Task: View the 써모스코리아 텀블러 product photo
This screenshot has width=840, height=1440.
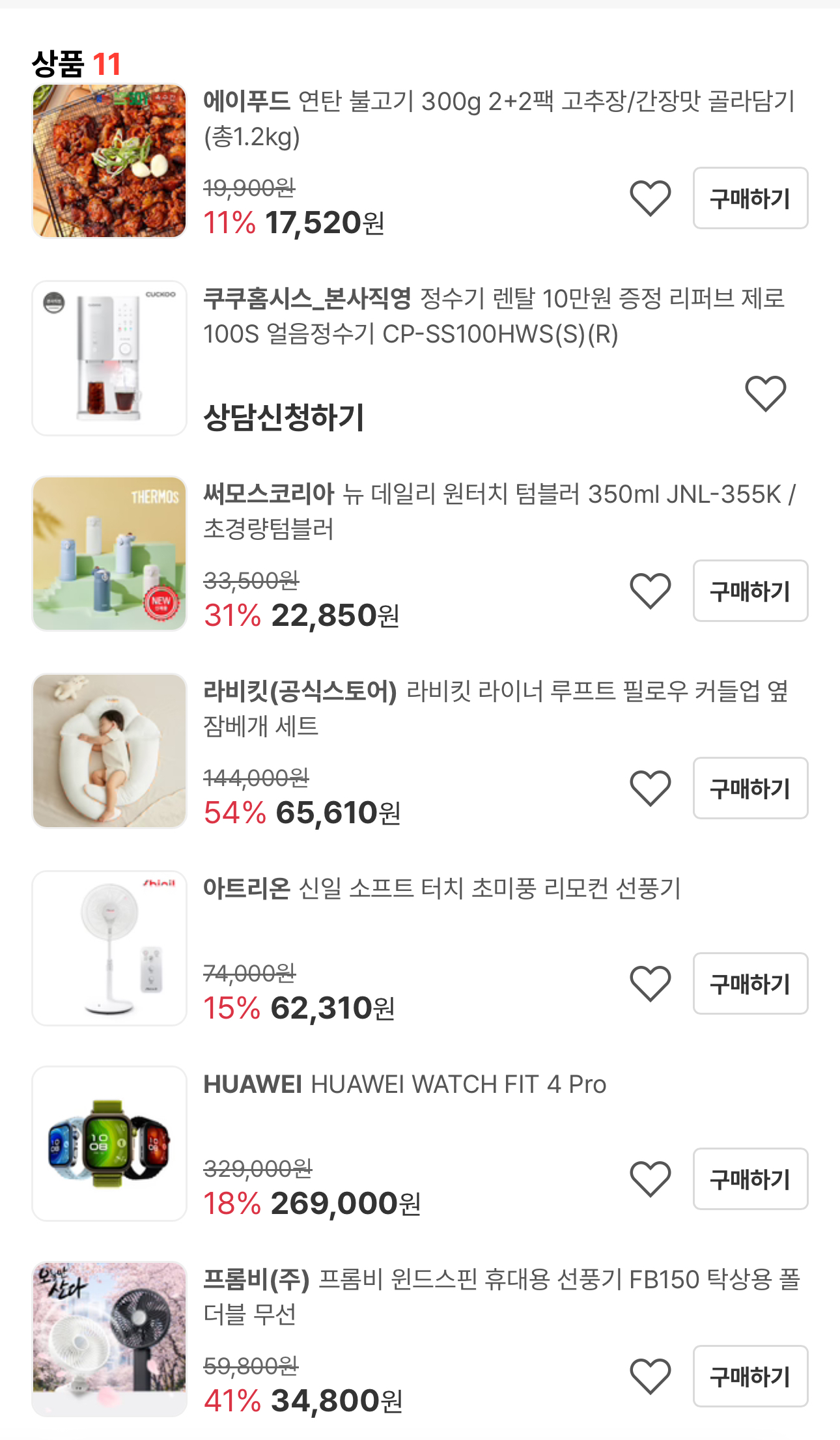Action: point(109,554)
